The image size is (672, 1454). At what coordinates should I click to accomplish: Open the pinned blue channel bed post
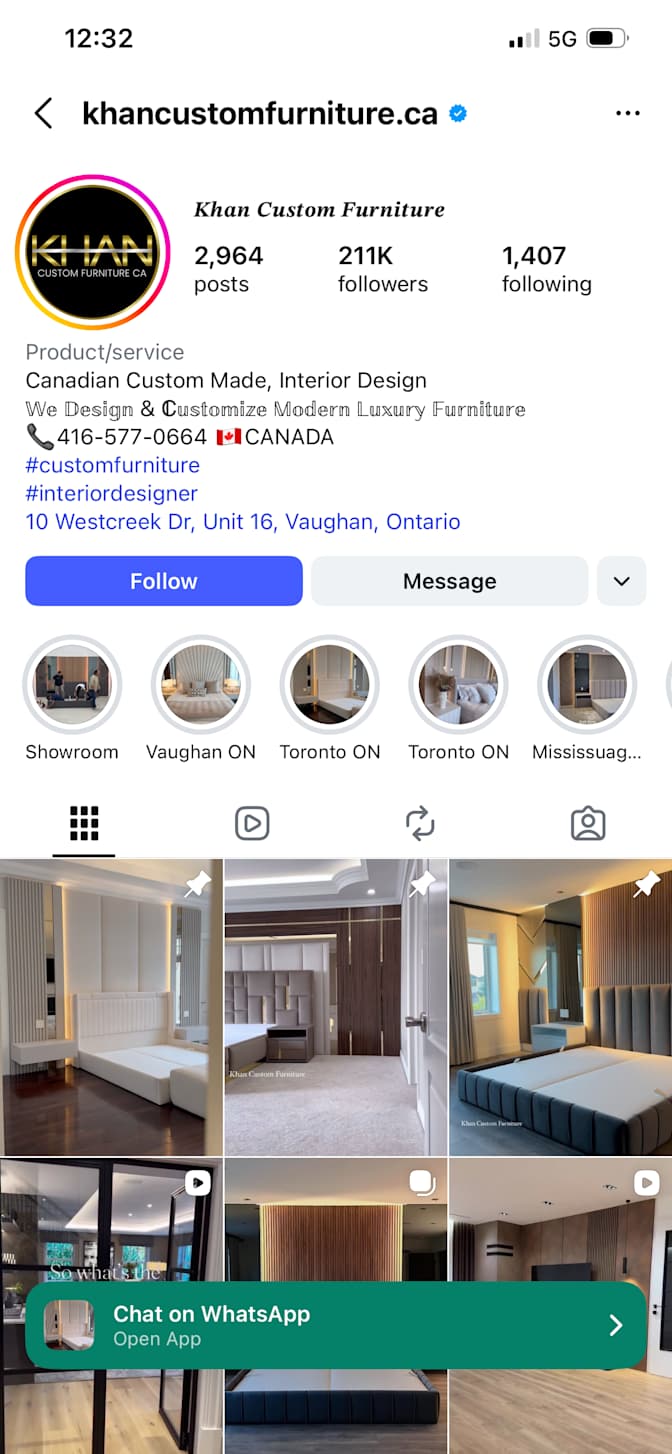pos(560,1005)
